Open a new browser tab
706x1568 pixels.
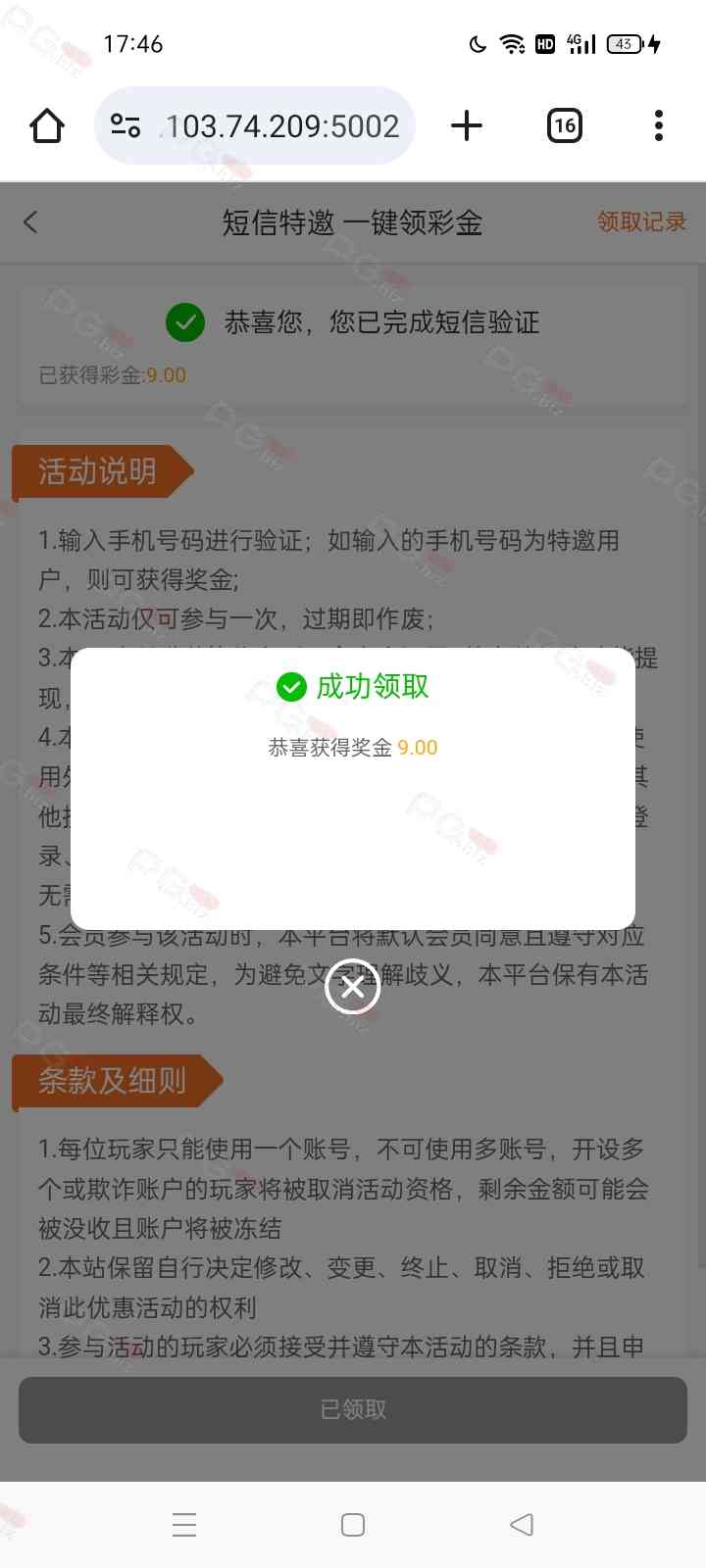(467, 125)
